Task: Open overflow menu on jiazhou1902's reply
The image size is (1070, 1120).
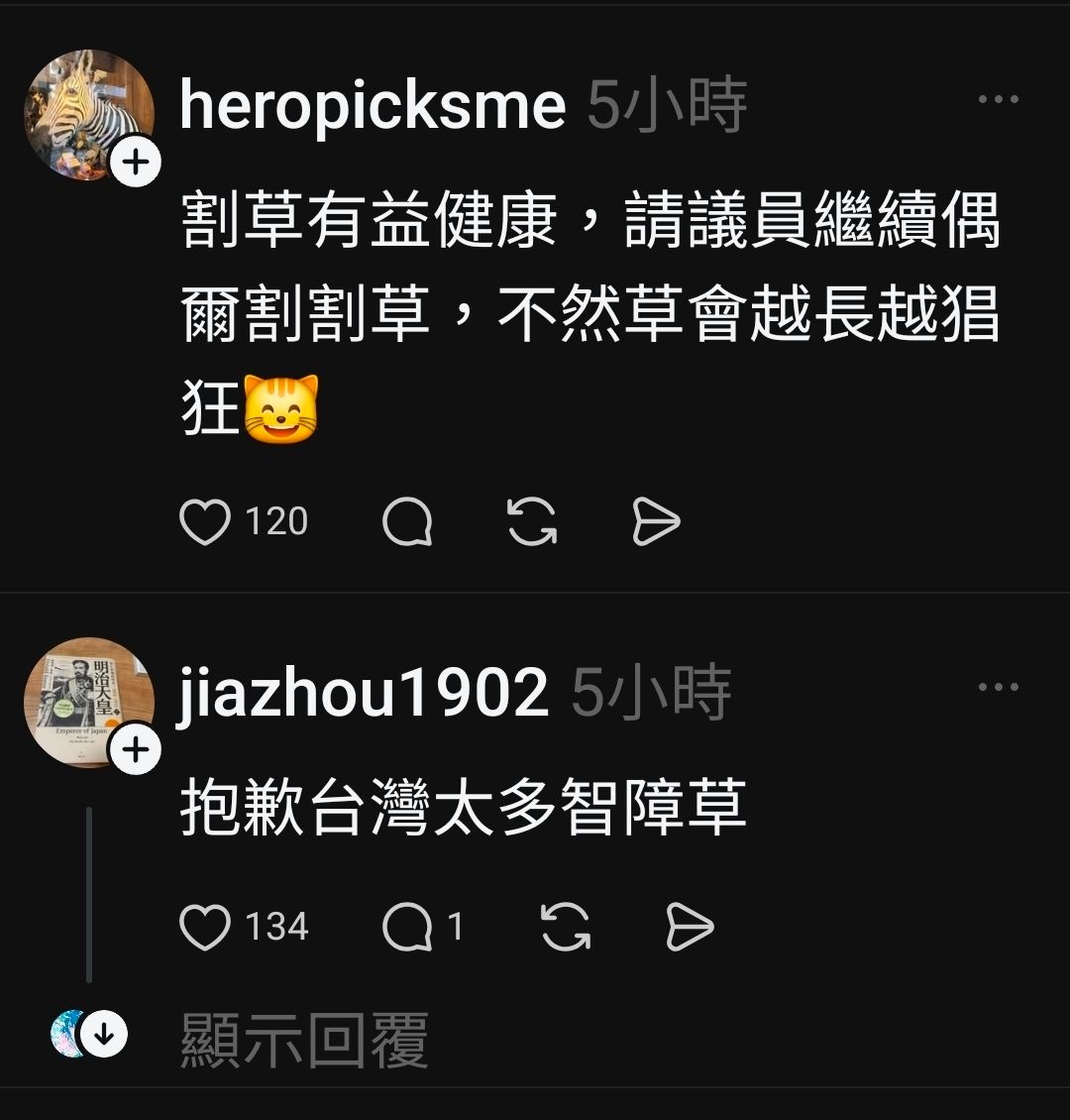Action: click(998, 687)
